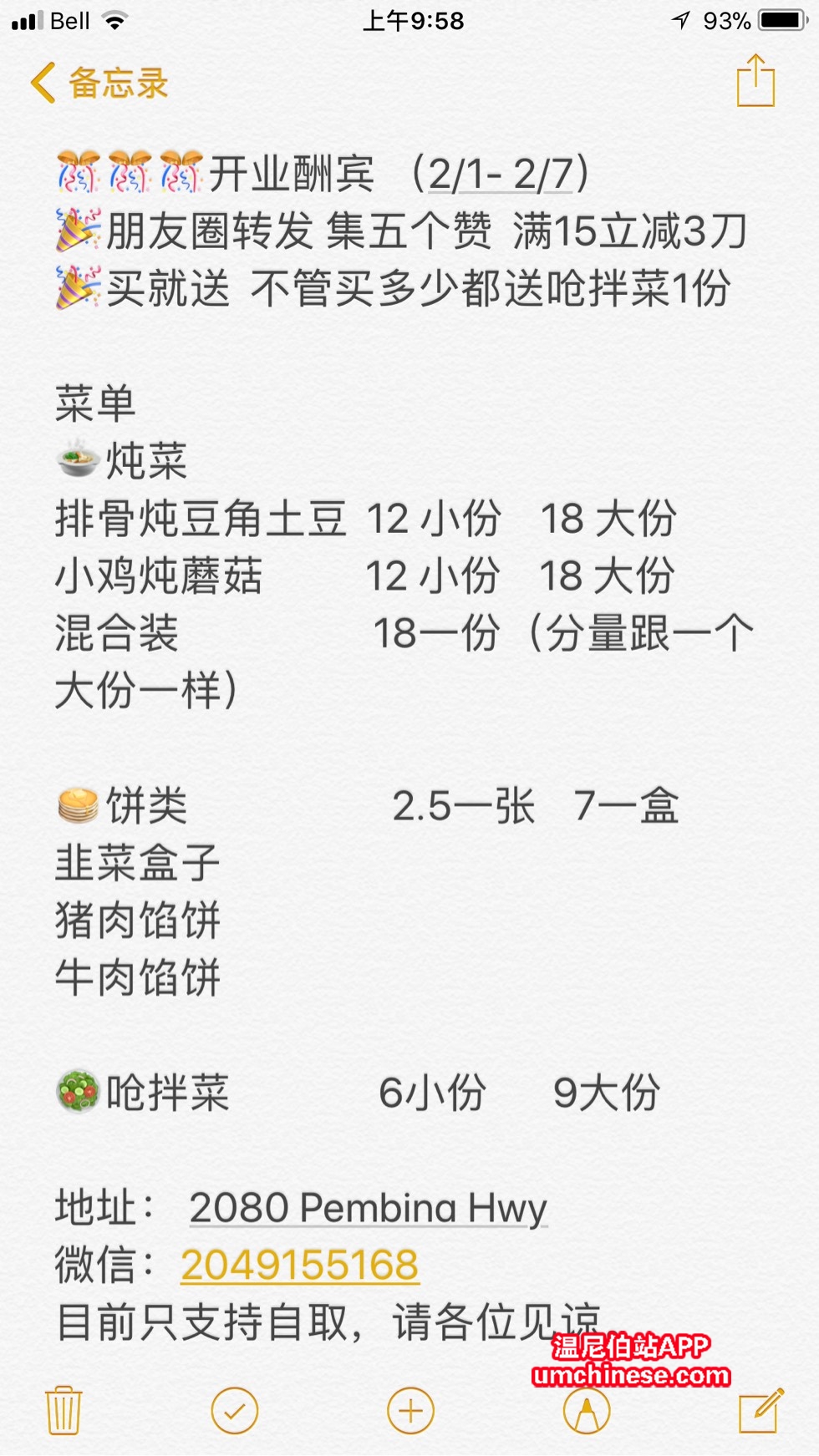Viewport: 819px width, 1456px height.
Task: Tap the 2049155168 number link
Action: pyautogui.click(x=299, y=1265)
